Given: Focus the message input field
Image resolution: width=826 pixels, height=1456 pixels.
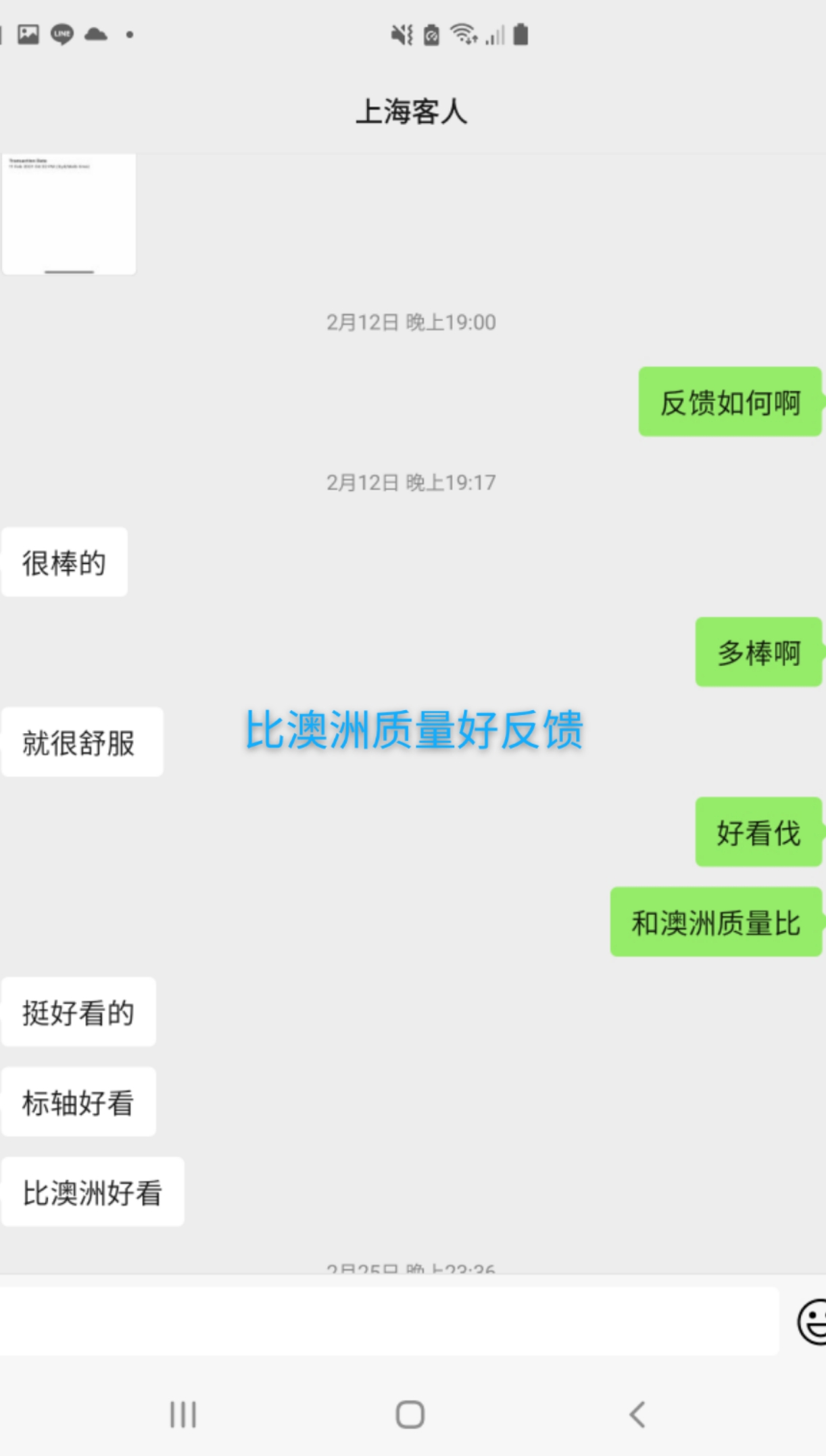Looking at the screenshot, I should pyautogui.click(x=389, y=1321).
